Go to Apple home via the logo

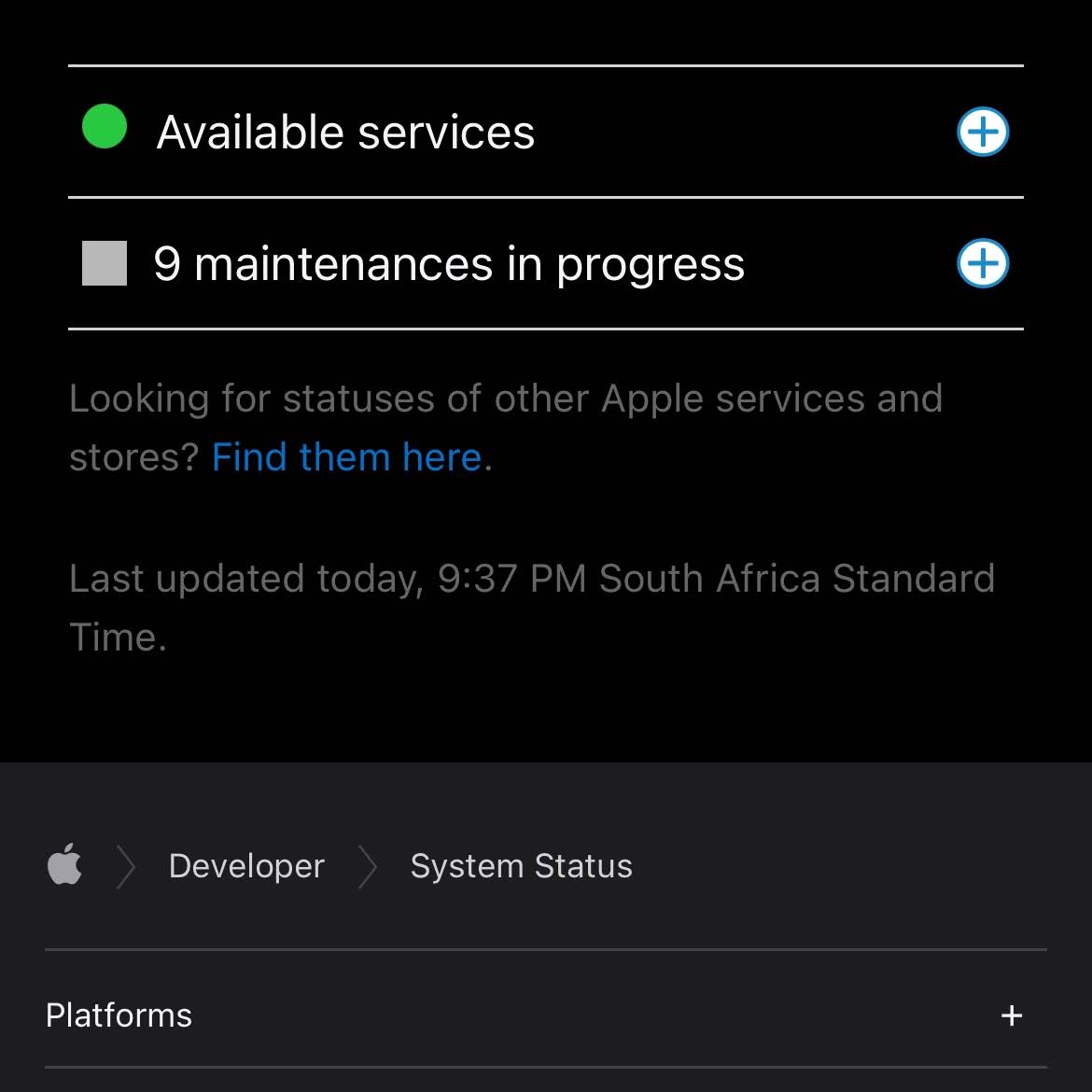(64, 865)
